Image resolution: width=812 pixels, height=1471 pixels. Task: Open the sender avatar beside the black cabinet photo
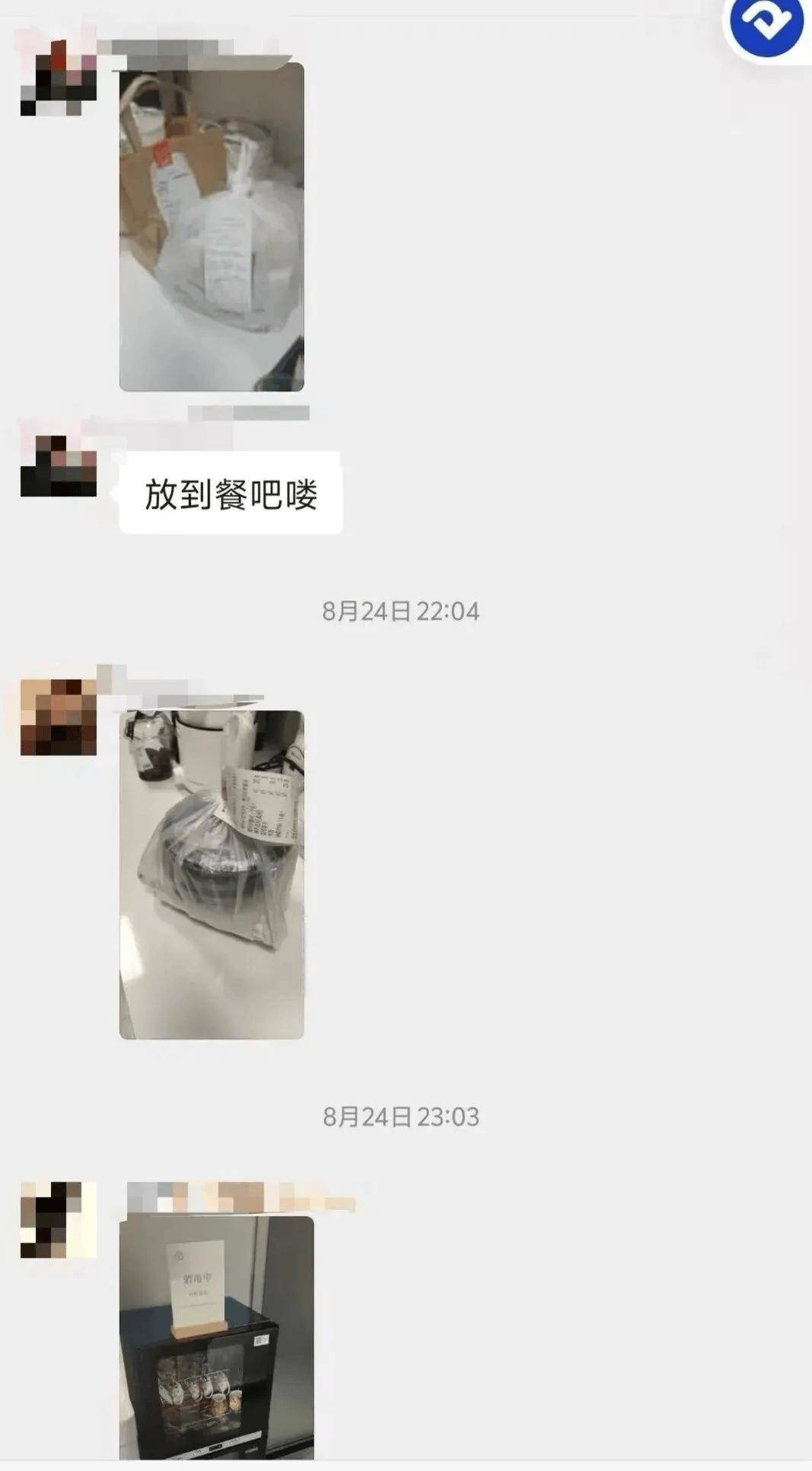coord(59,1220)
